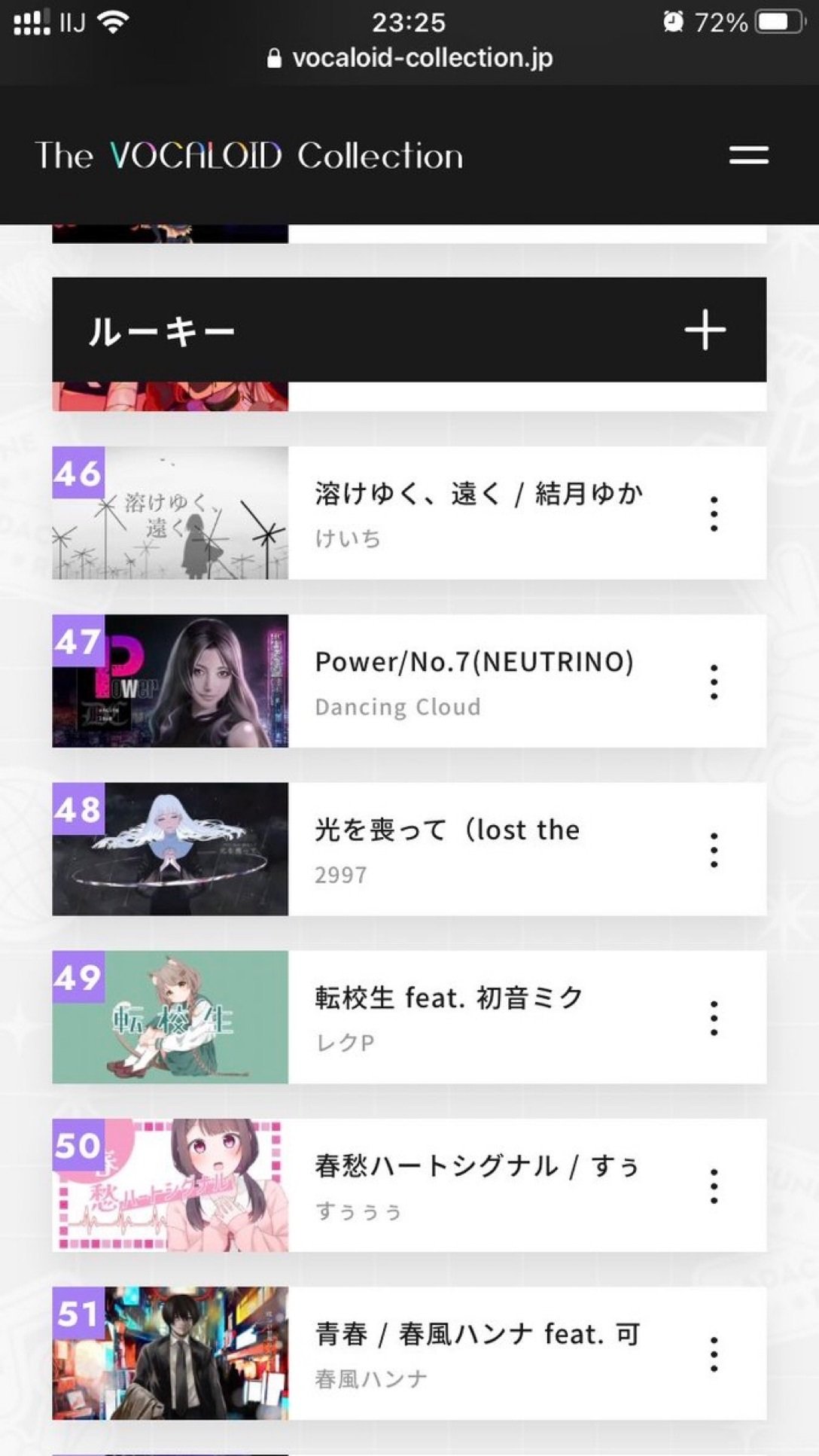This screenshot has width=819, height=1456.
Task: Expand the ルーキー section
Action: click(x=705, y=330)
